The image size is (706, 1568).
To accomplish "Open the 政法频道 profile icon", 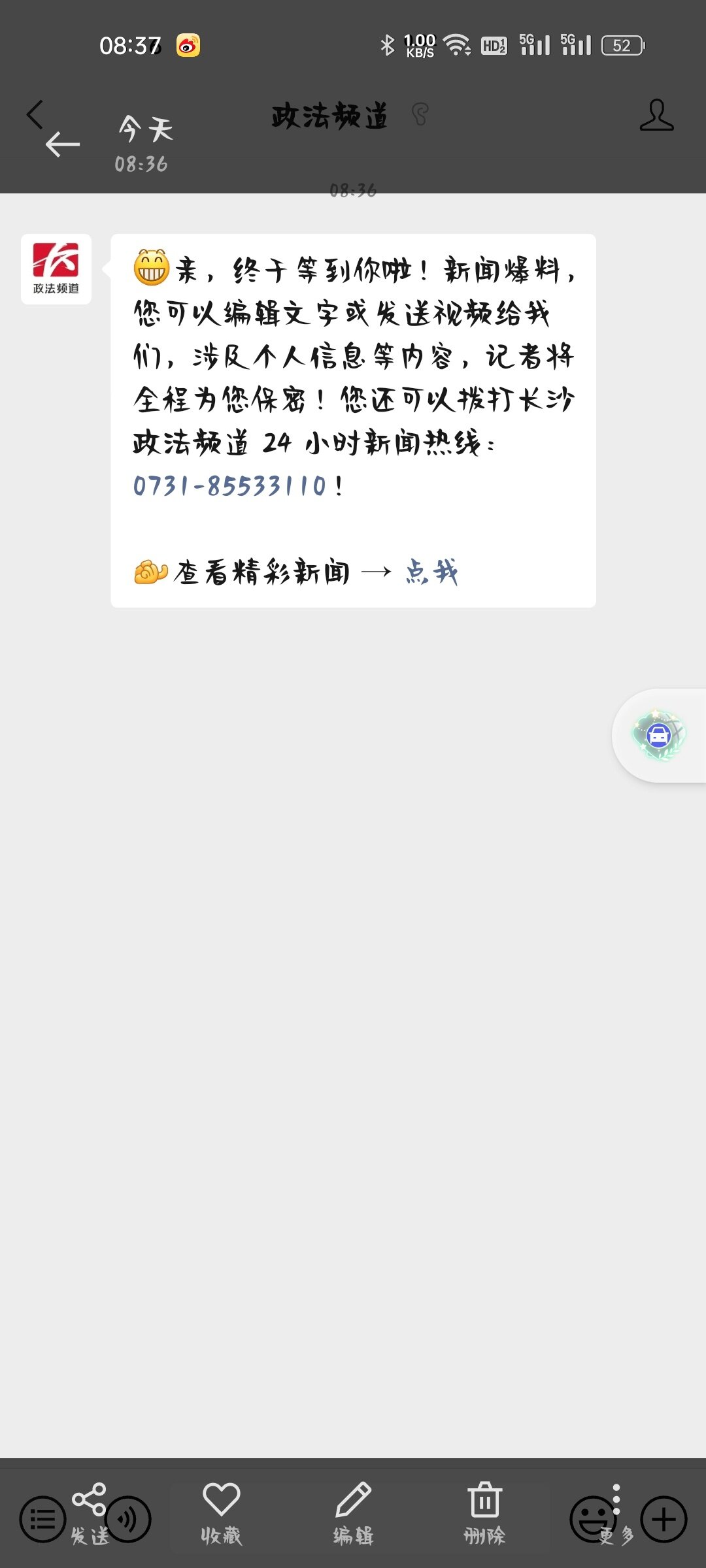I will coord(656,116).
